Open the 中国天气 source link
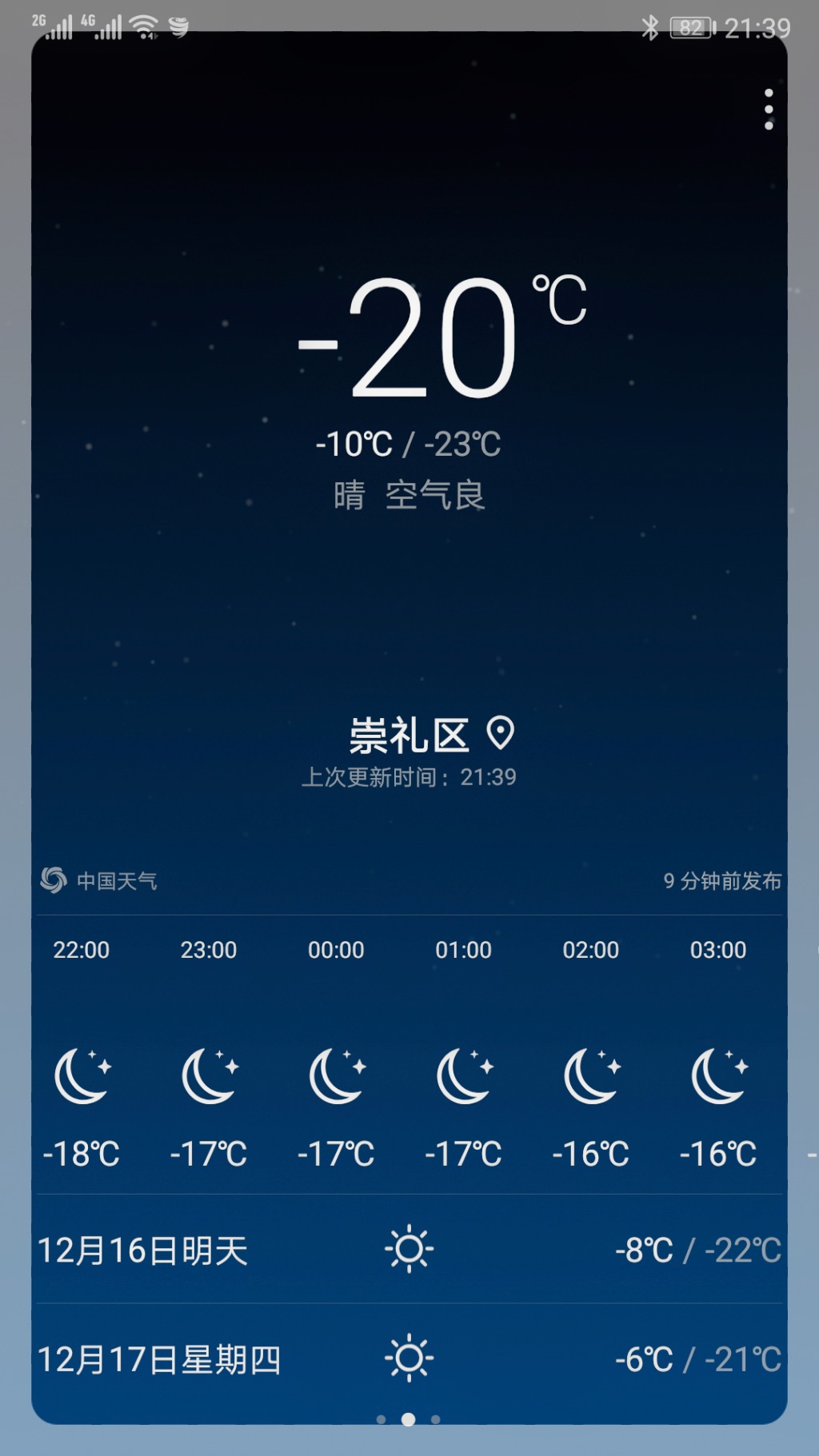Viewport: 819px width, 1456px height. click(x=99, y=880)
